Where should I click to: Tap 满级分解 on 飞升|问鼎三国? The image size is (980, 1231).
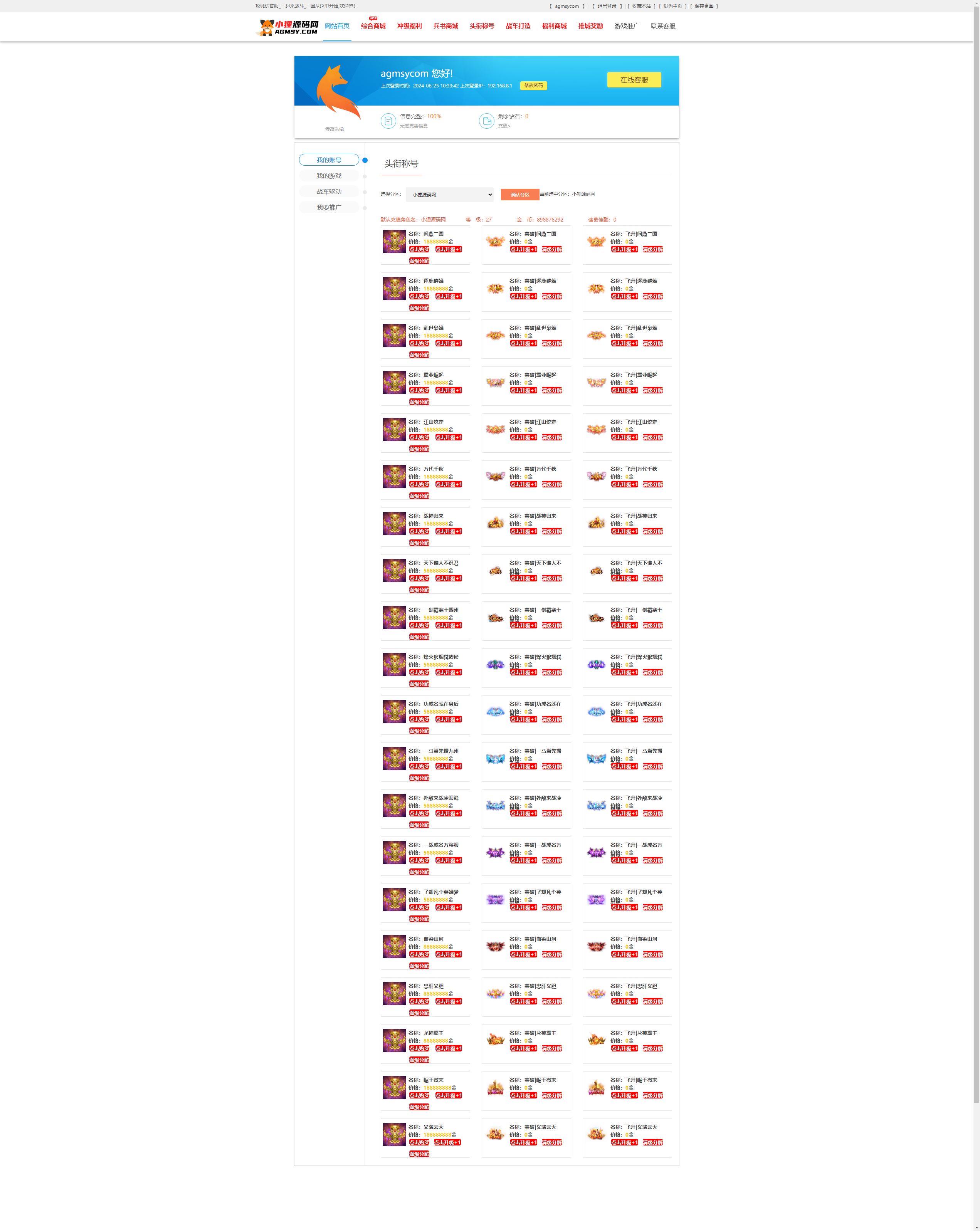tap(652, 250)
